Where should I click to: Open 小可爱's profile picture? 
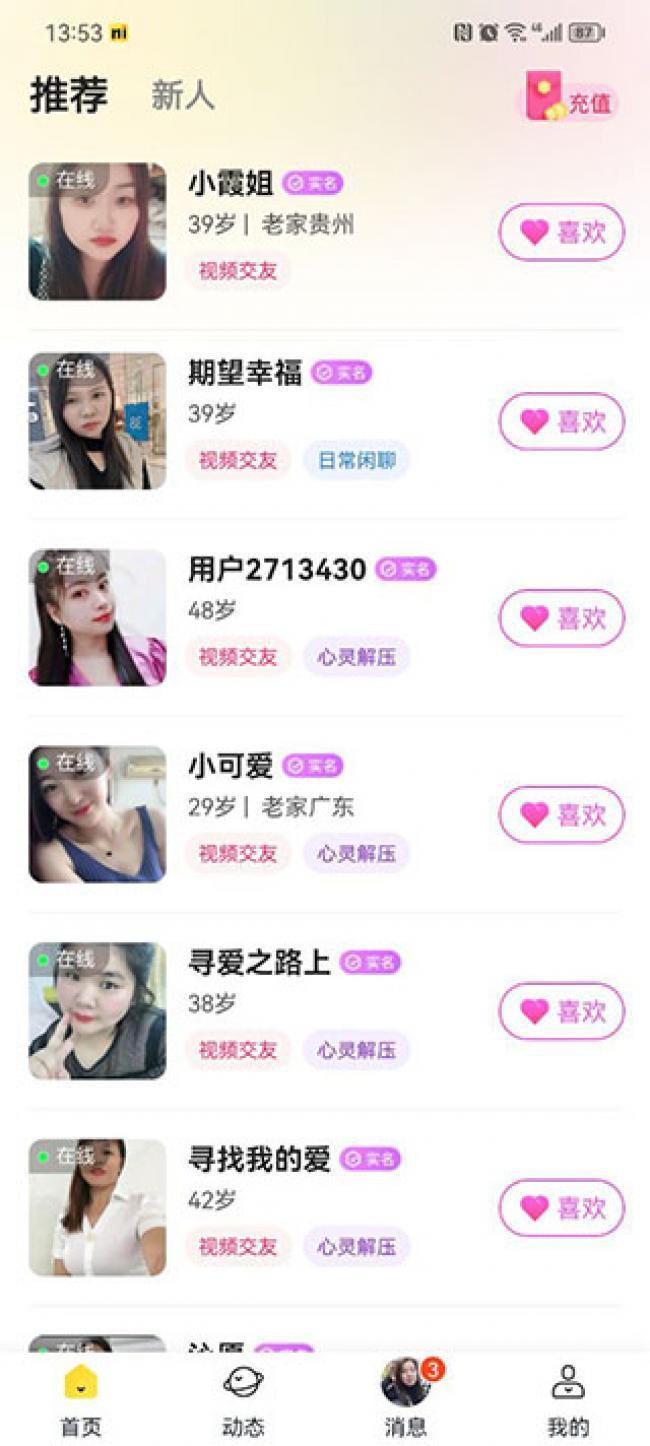(97, 813)
